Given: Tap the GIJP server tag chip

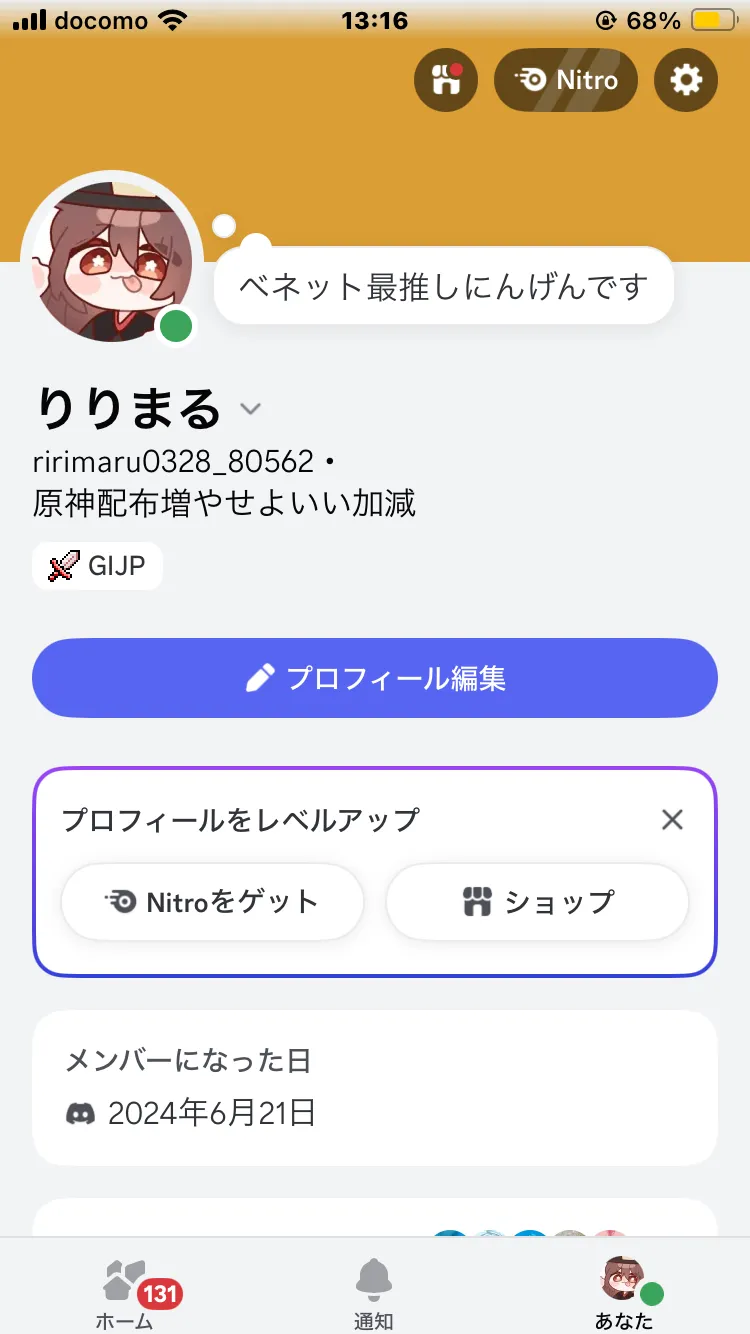Looking at the screenshot, I should point(98,566).
